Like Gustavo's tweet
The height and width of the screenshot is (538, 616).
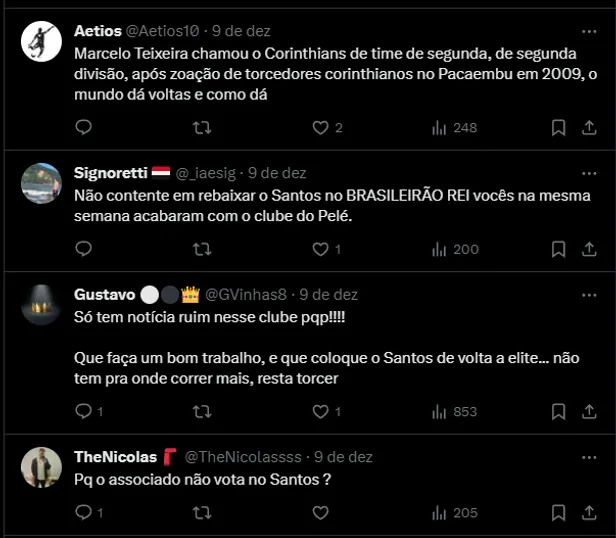point(321,411)
